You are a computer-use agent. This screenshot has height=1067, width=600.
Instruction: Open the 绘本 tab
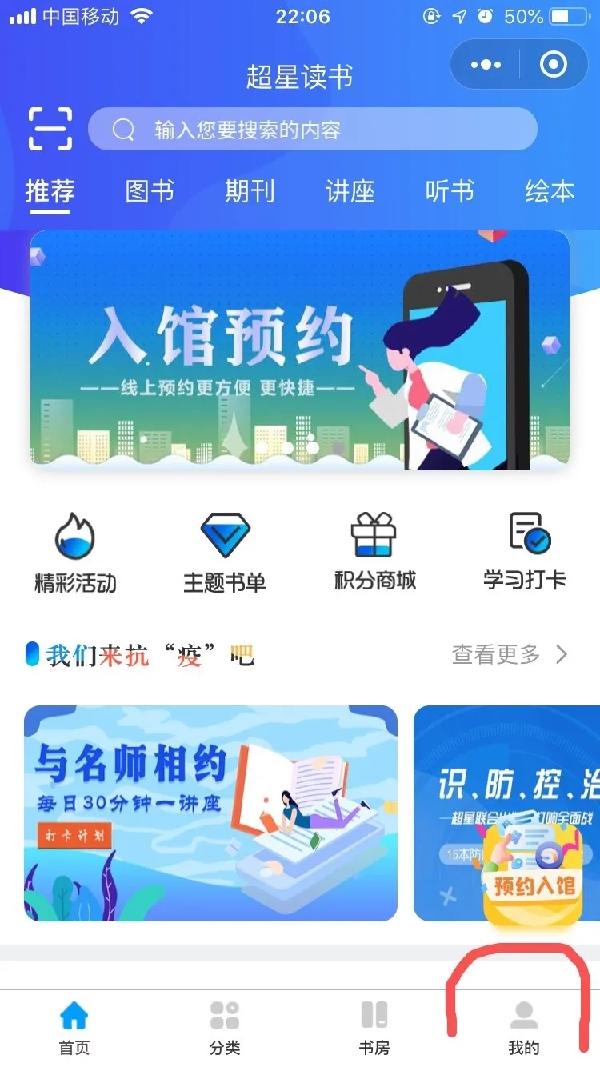tap(549, 191)
